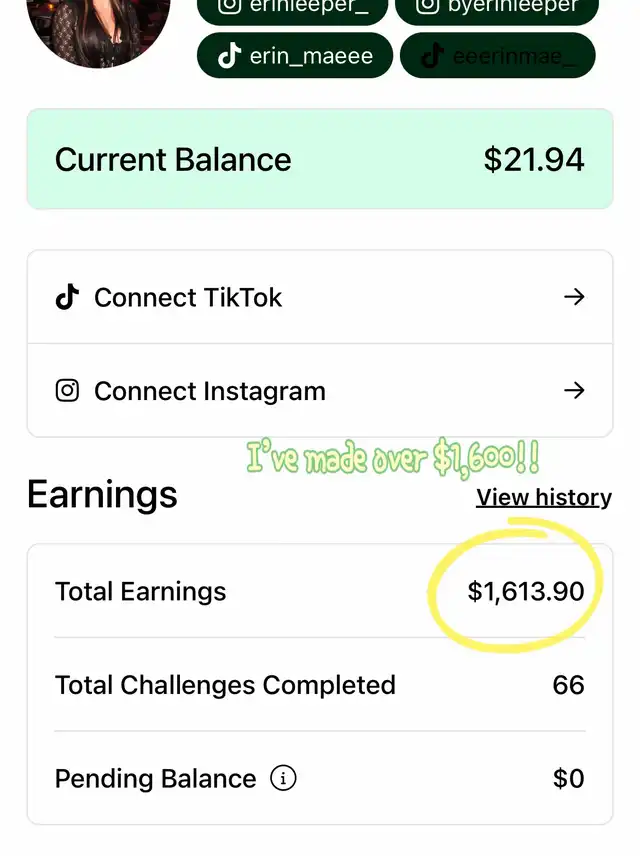The height and width of the screenshot is (856, 640).
Task: Tap the erin_maeee TikTok account chip
Action: (294, 55)
